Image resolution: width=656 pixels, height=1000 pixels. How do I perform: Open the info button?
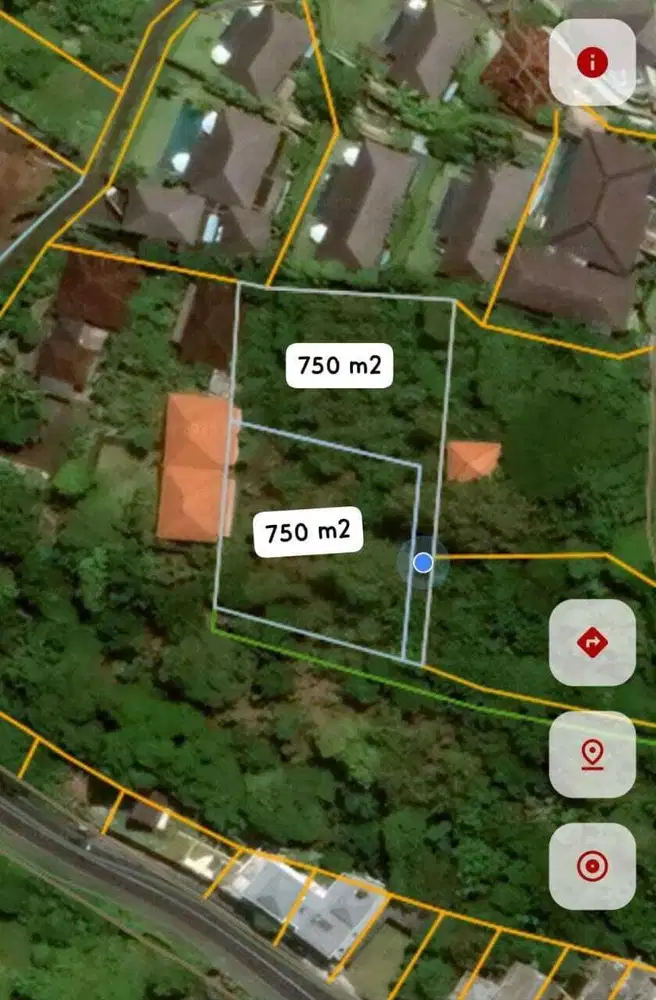click(x=592, y=63)
